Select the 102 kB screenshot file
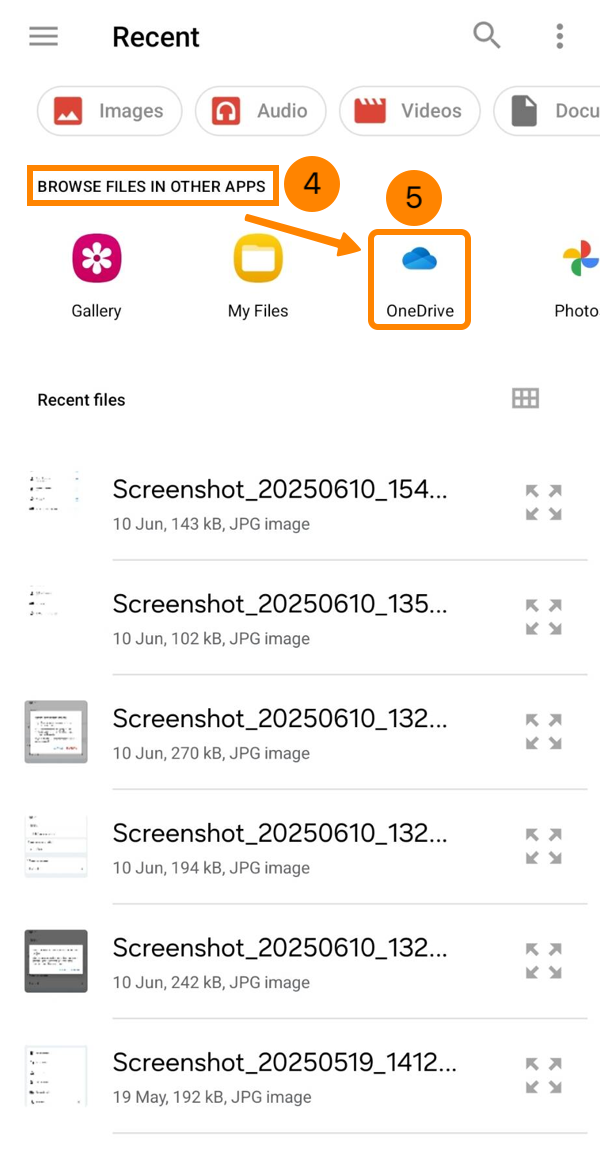The height and width of the screenshot is (1174, 600). [x=280, y=618]
